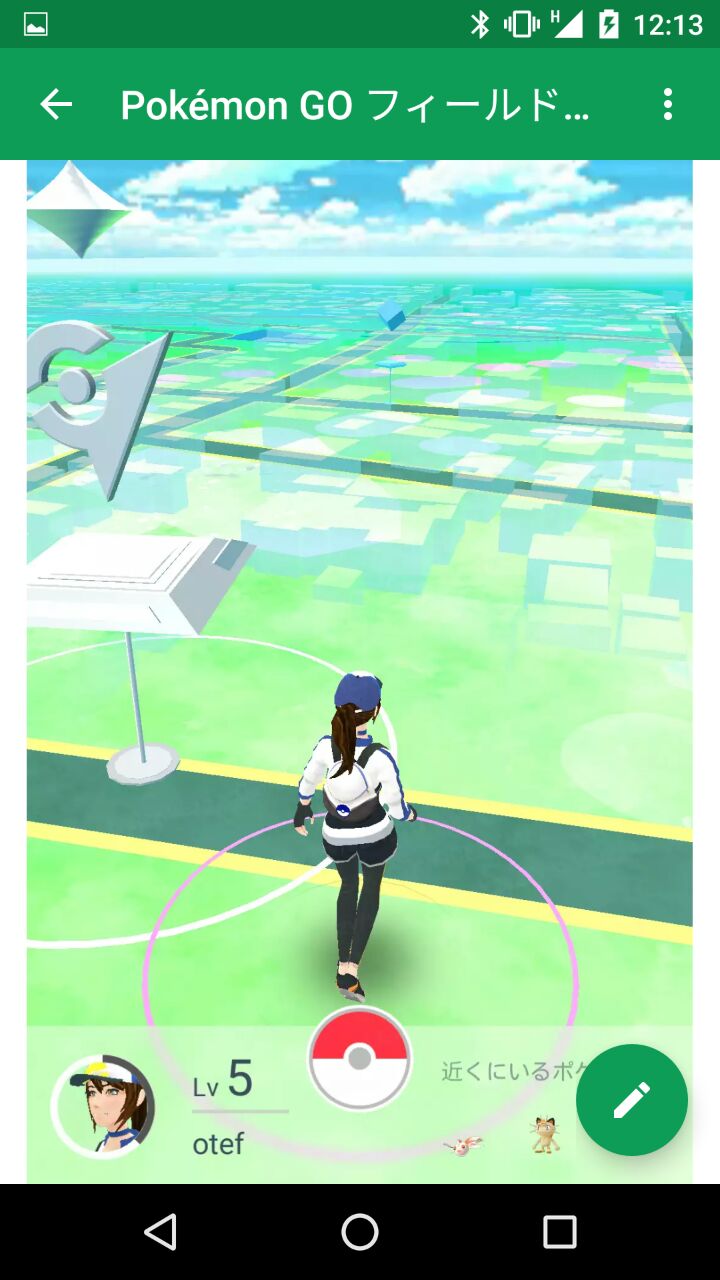This screenshot has width=720, height=1280.
Task: Open the recent apps view
Action: click(560, 1232)
